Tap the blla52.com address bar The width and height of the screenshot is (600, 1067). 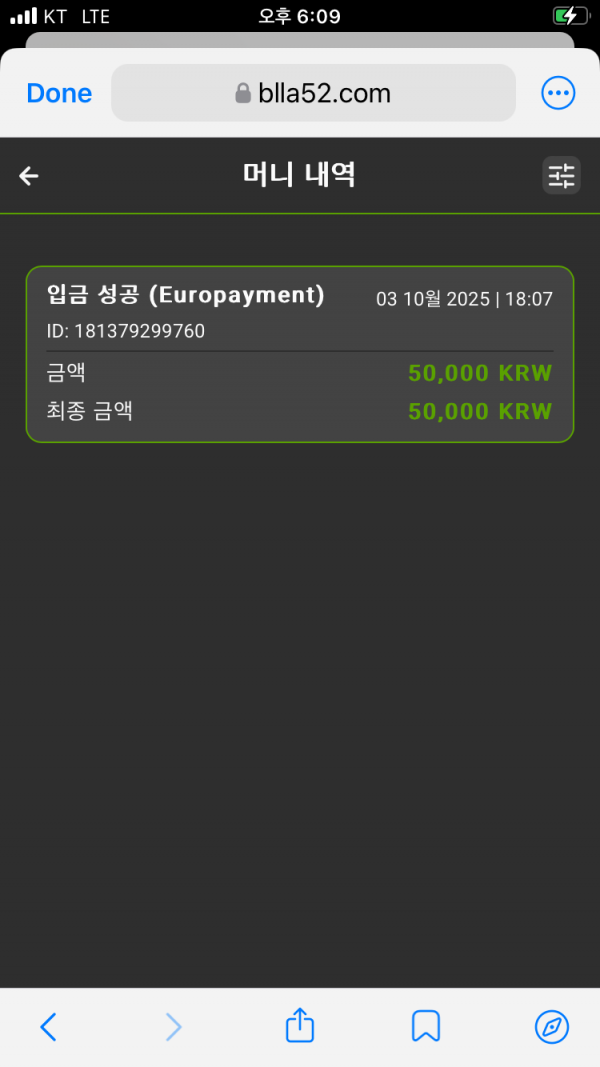pyautogui.click(x=313, y=93)
